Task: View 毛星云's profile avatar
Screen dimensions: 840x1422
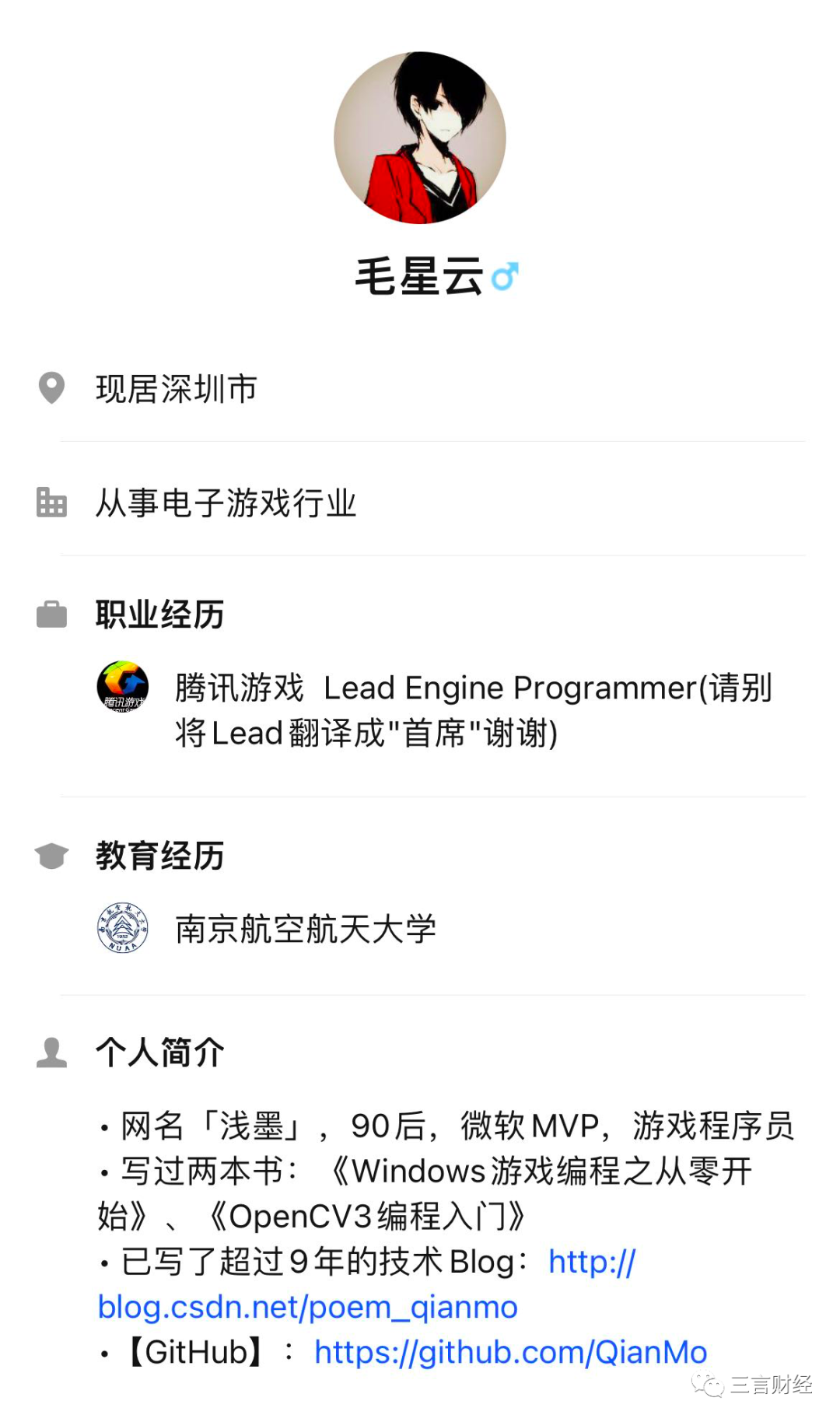Action: point(420,138)
